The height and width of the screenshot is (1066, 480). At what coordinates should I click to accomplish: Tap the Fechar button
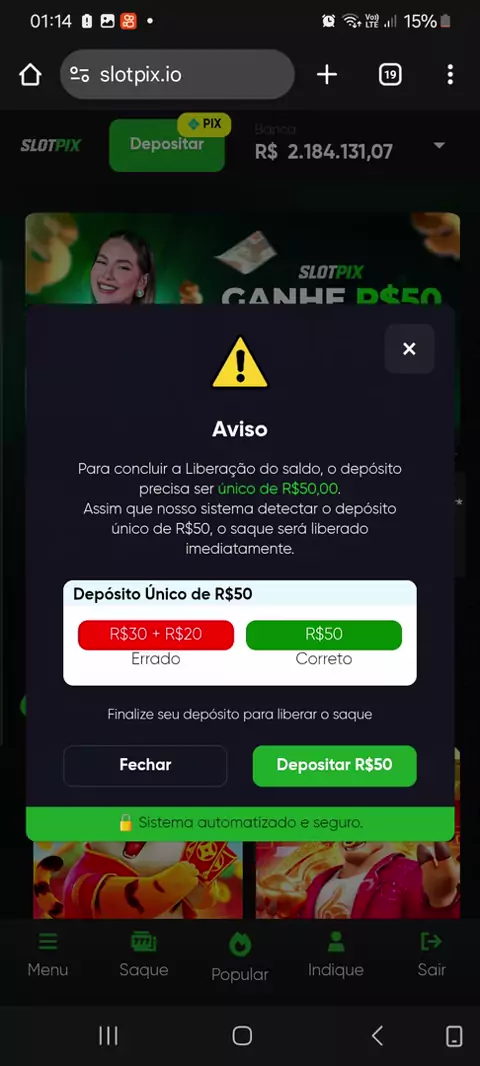coord(145,765)
